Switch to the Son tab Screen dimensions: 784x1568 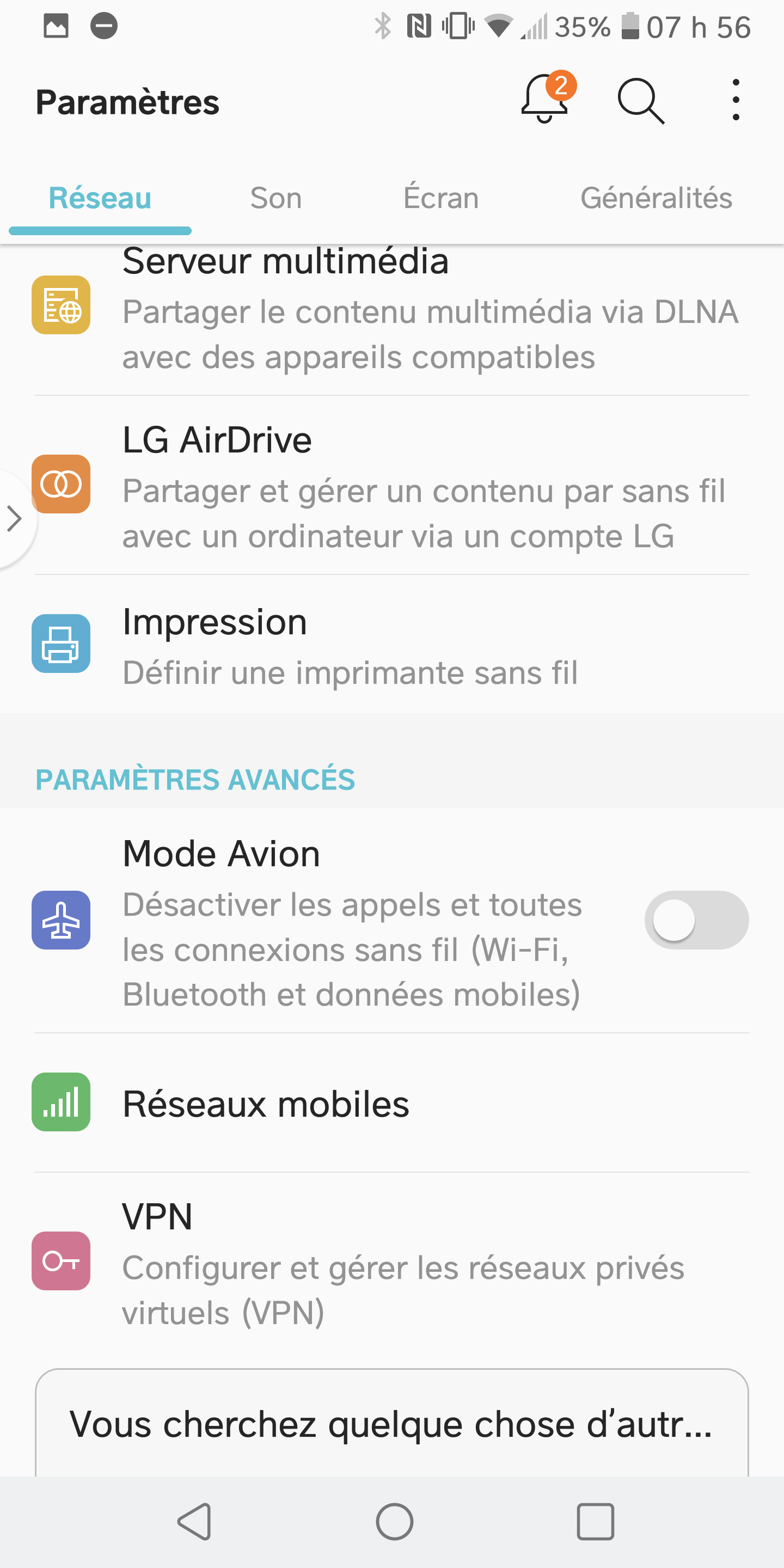(275, 198)
